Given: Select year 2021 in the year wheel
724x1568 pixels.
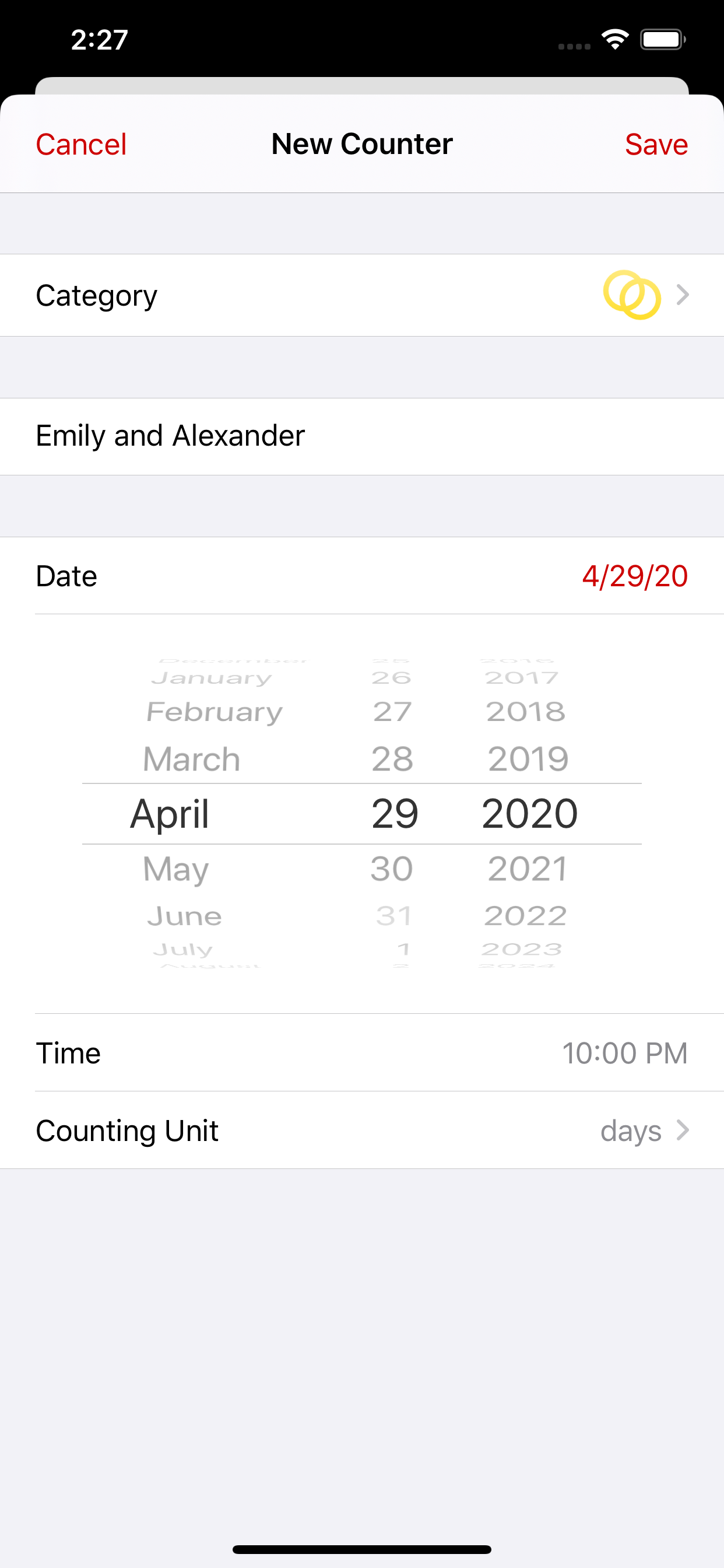Looking at the screenshot, I should [527, 869].
